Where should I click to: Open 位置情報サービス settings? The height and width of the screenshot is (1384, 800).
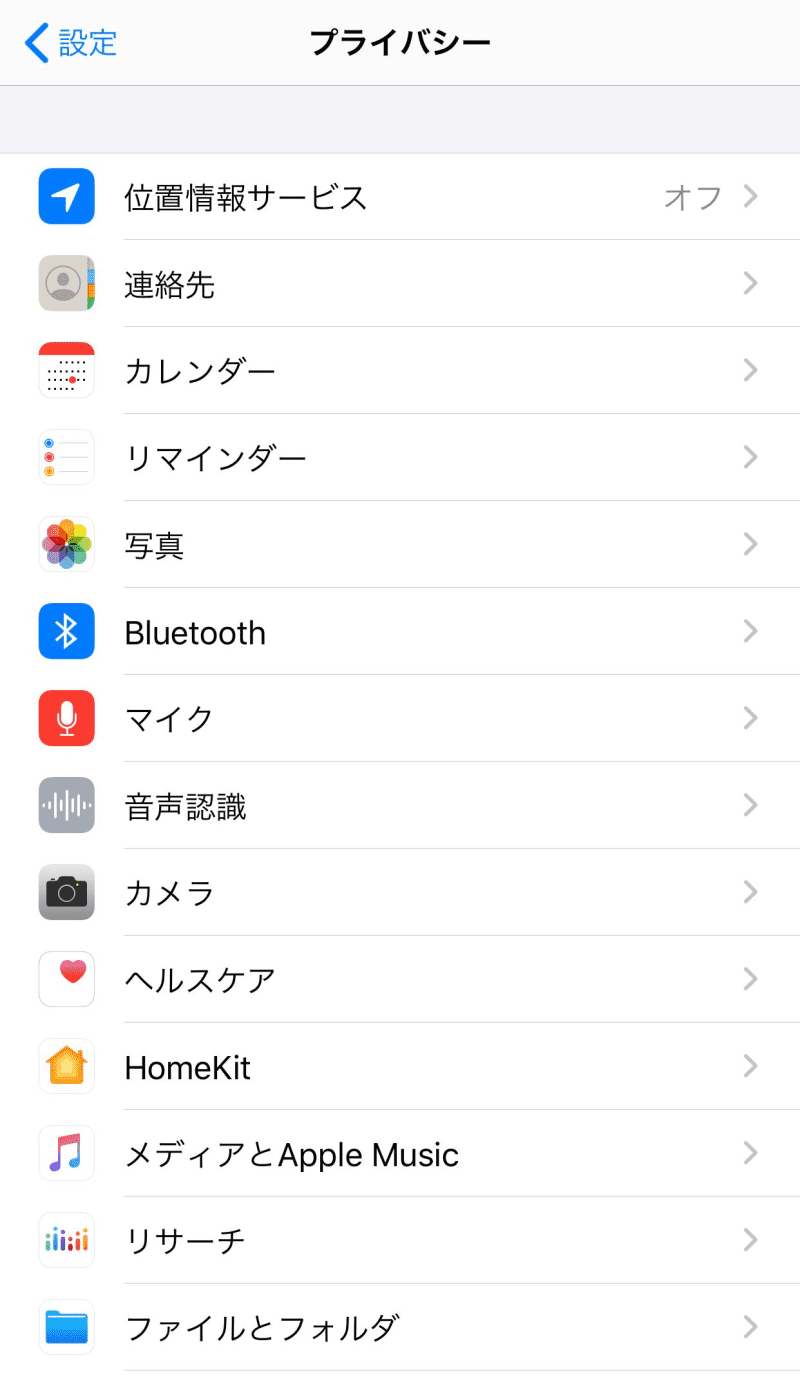click(400, 197)
